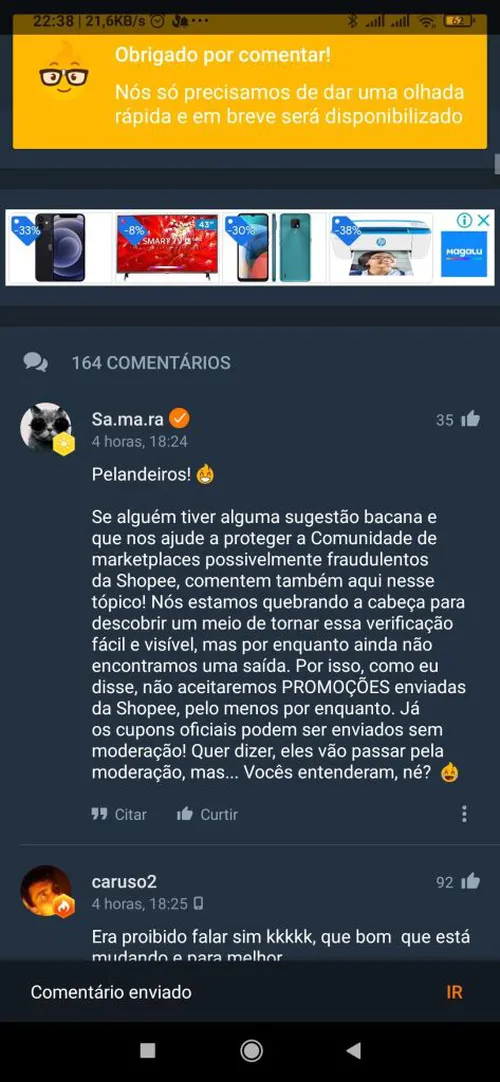The width and height of the screenshot is (500, 1082).
Task: Close the Magalu ad banner
Action: pyautogui.click(x=484, y=221)
